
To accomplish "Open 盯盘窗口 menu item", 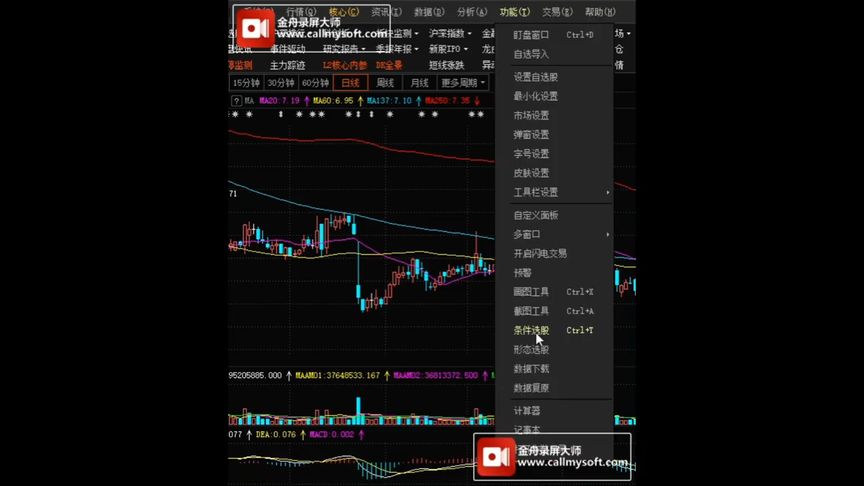I will [531, 35].
